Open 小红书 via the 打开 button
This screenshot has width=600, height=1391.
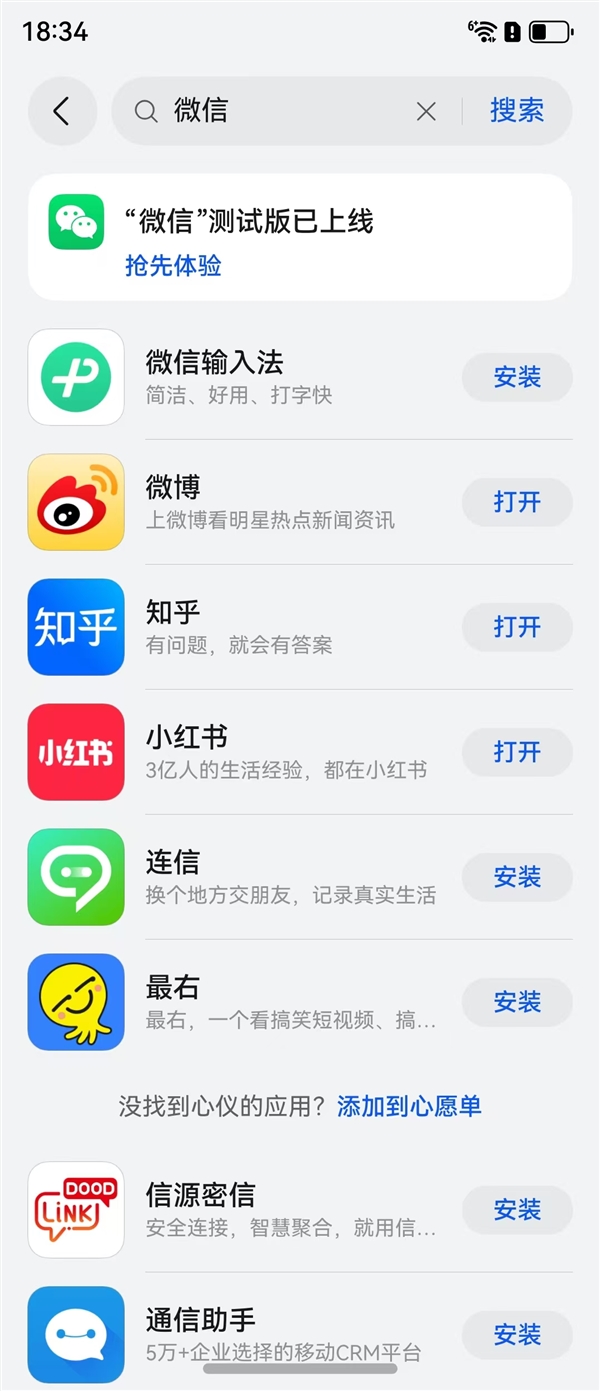[516, 752]
